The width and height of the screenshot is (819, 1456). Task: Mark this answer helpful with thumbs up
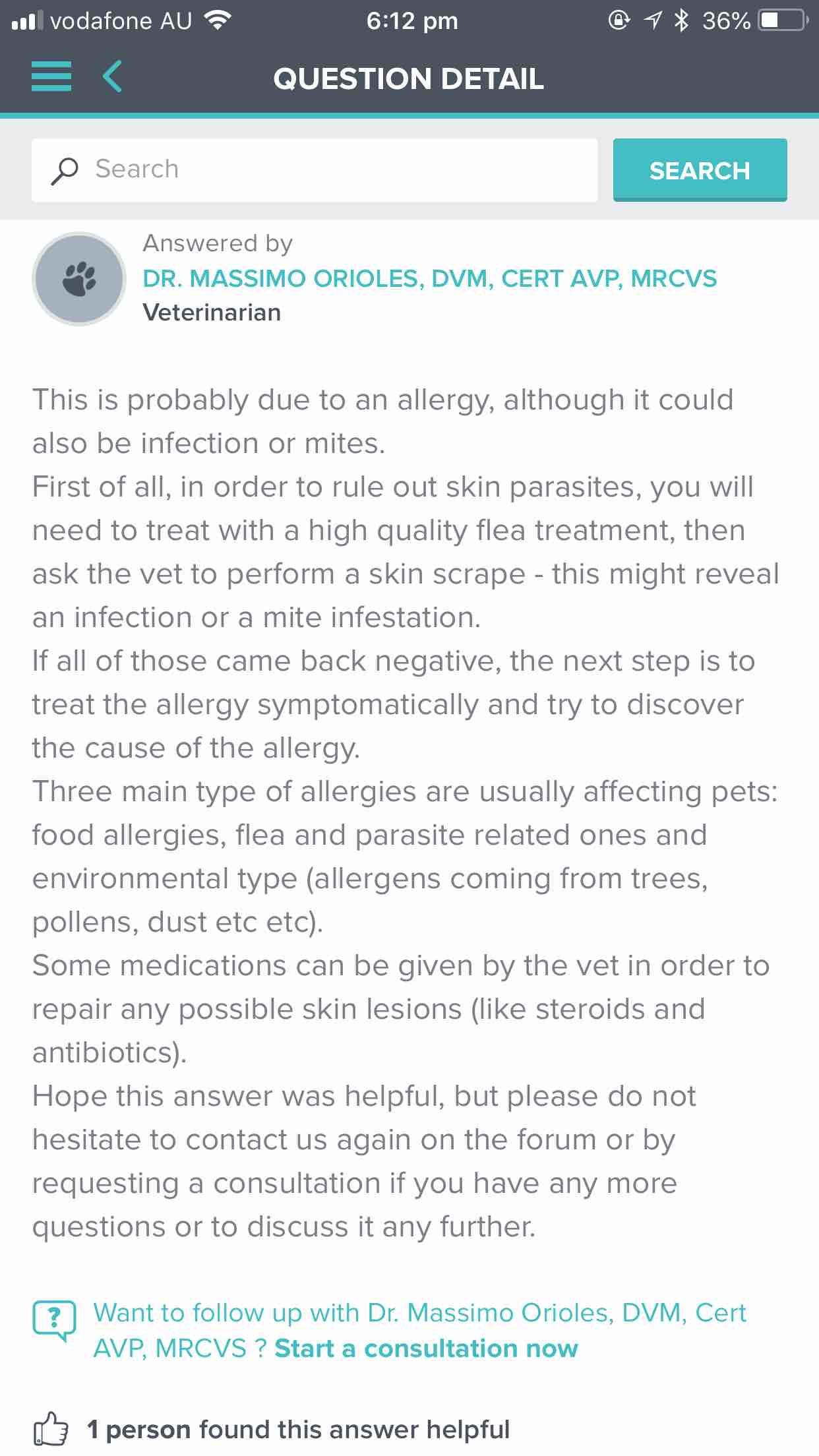pos(51,1430)
